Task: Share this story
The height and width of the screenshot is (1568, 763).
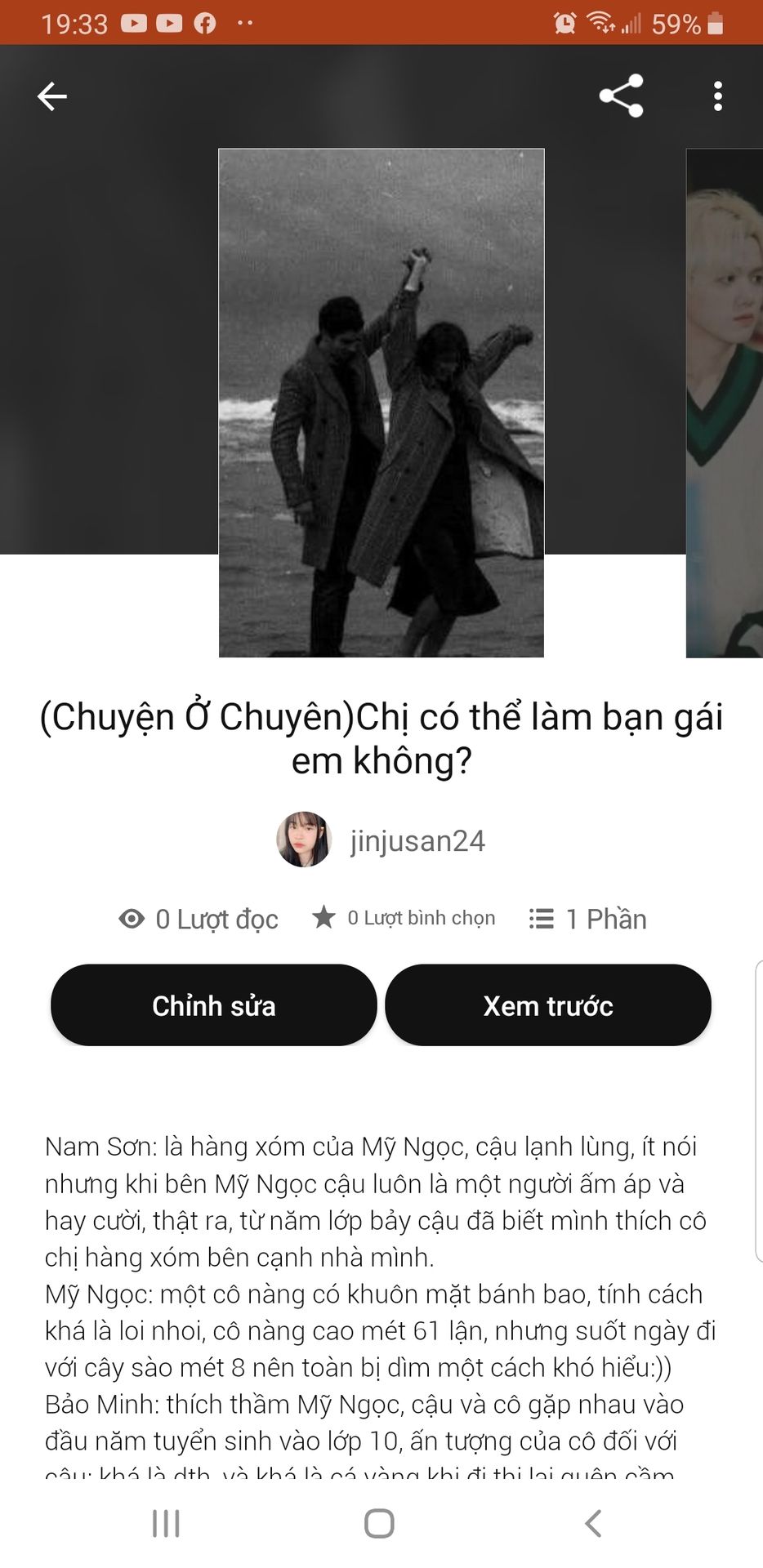Action: (621, 96)
